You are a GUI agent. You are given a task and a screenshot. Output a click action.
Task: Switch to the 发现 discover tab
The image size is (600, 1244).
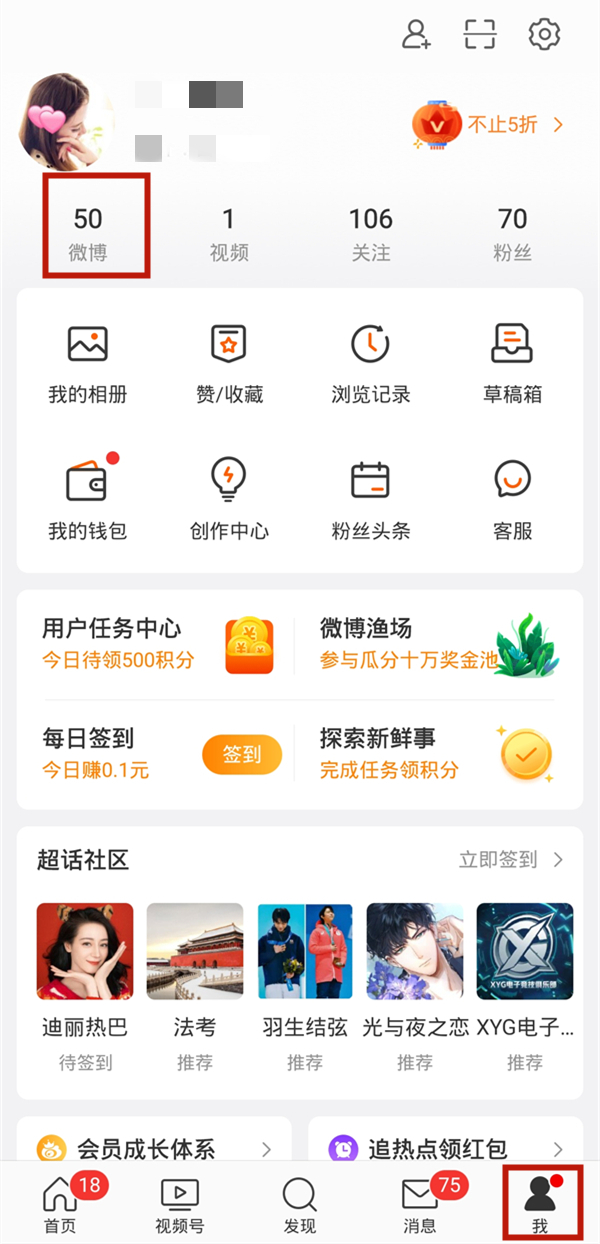(300, 1205)
